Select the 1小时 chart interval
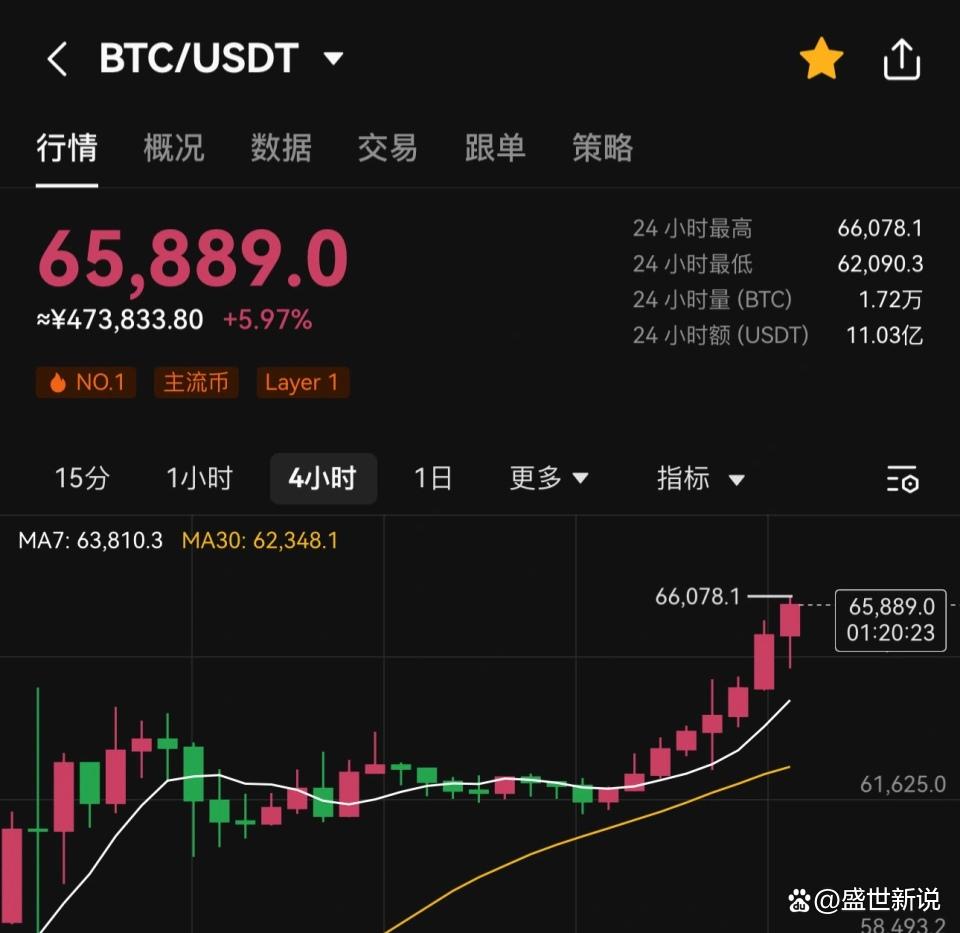The height and width of the screenshot is (933, 960). [199, 478]
